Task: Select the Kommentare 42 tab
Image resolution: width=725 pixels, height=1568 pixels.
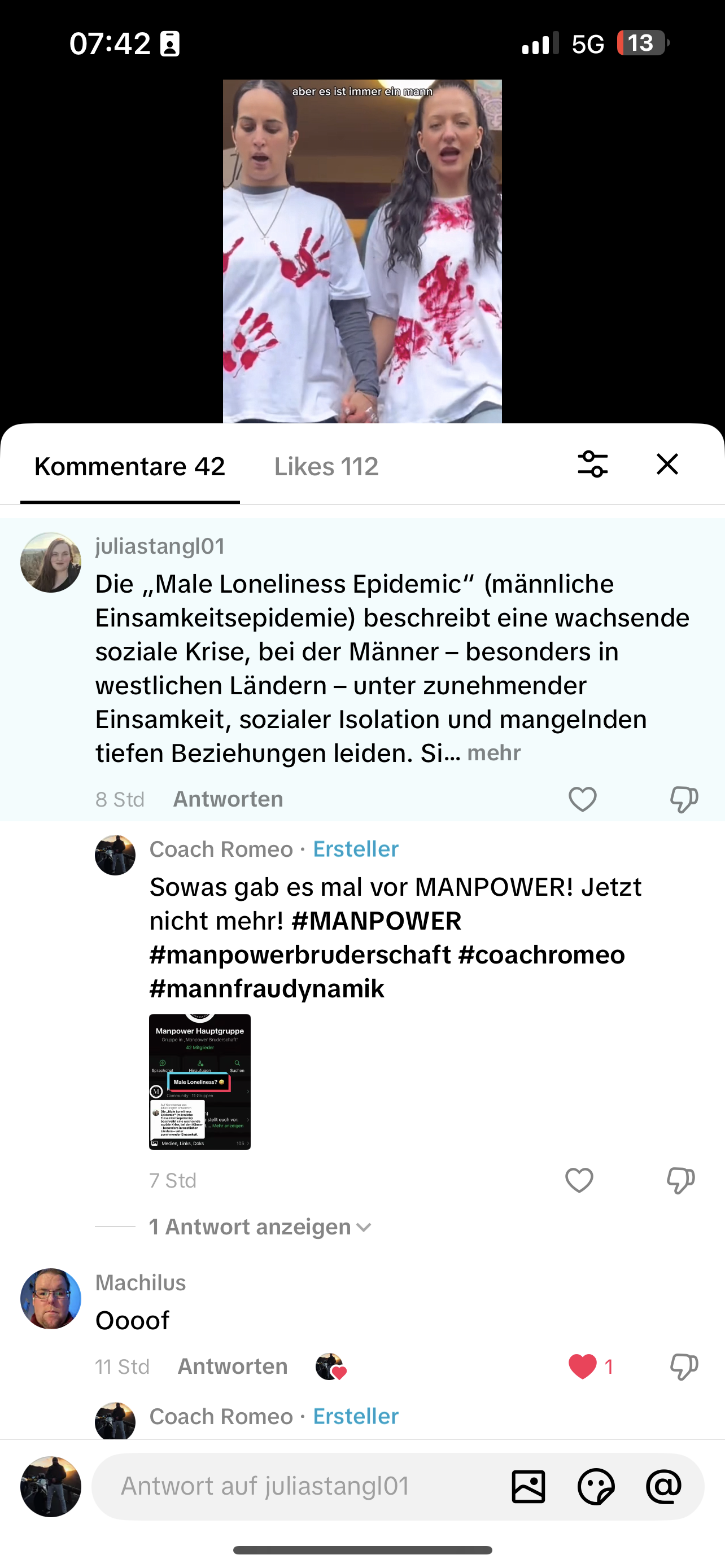Action: pyautogui.click(x=130, y=467)
